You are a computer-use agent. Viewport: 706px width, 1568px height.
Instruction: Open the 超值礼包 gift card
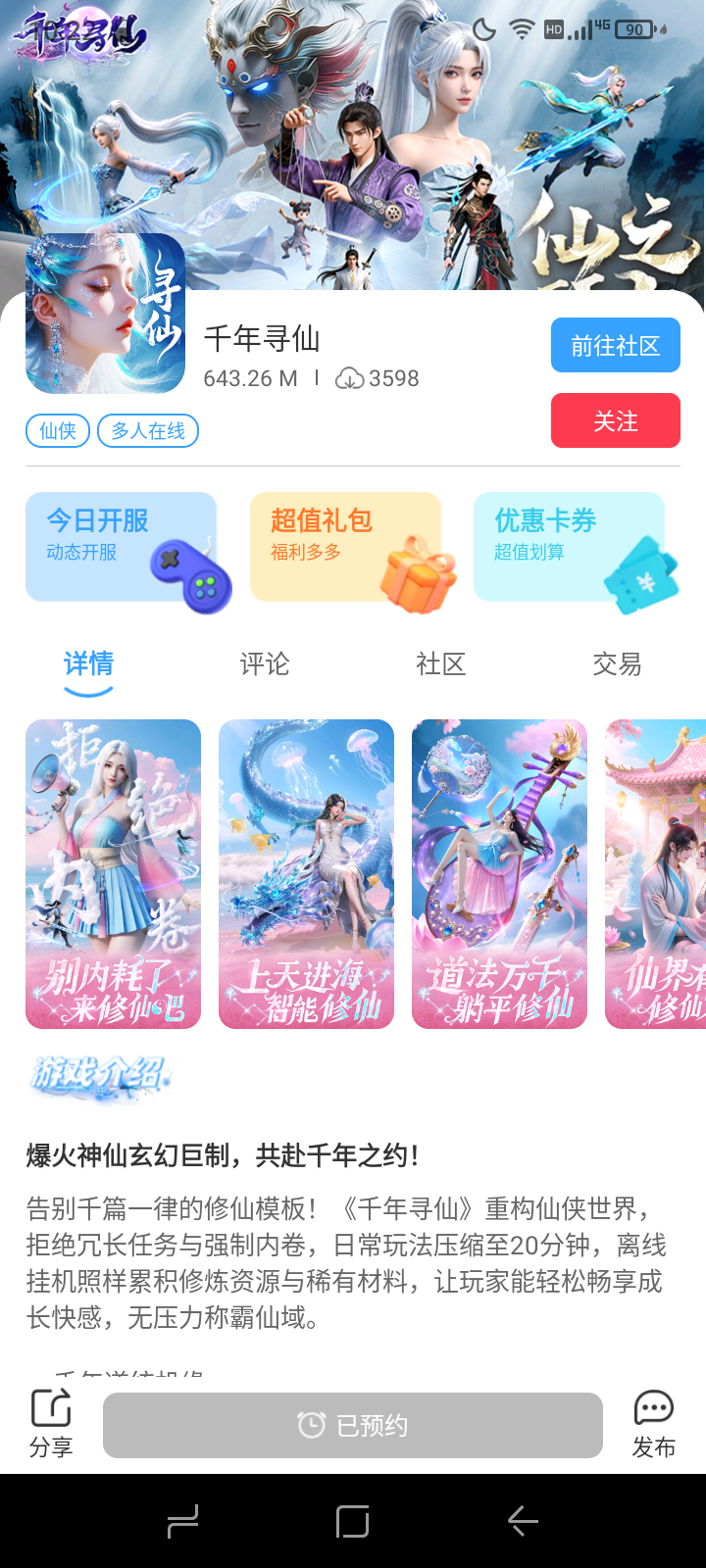tap(345, 547)
